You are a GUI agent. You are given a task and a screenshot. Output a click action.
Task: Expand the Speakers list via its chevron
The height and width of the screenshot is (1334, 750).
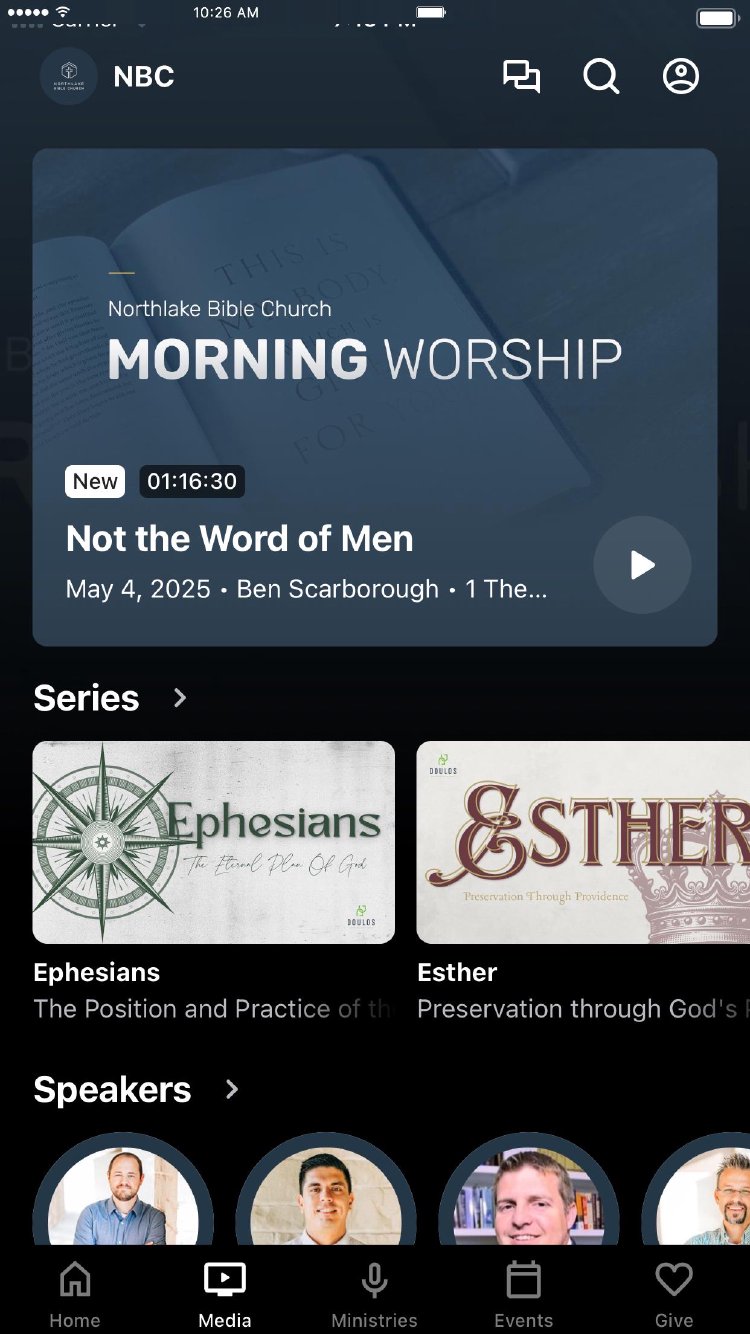tap(232, 1089)
